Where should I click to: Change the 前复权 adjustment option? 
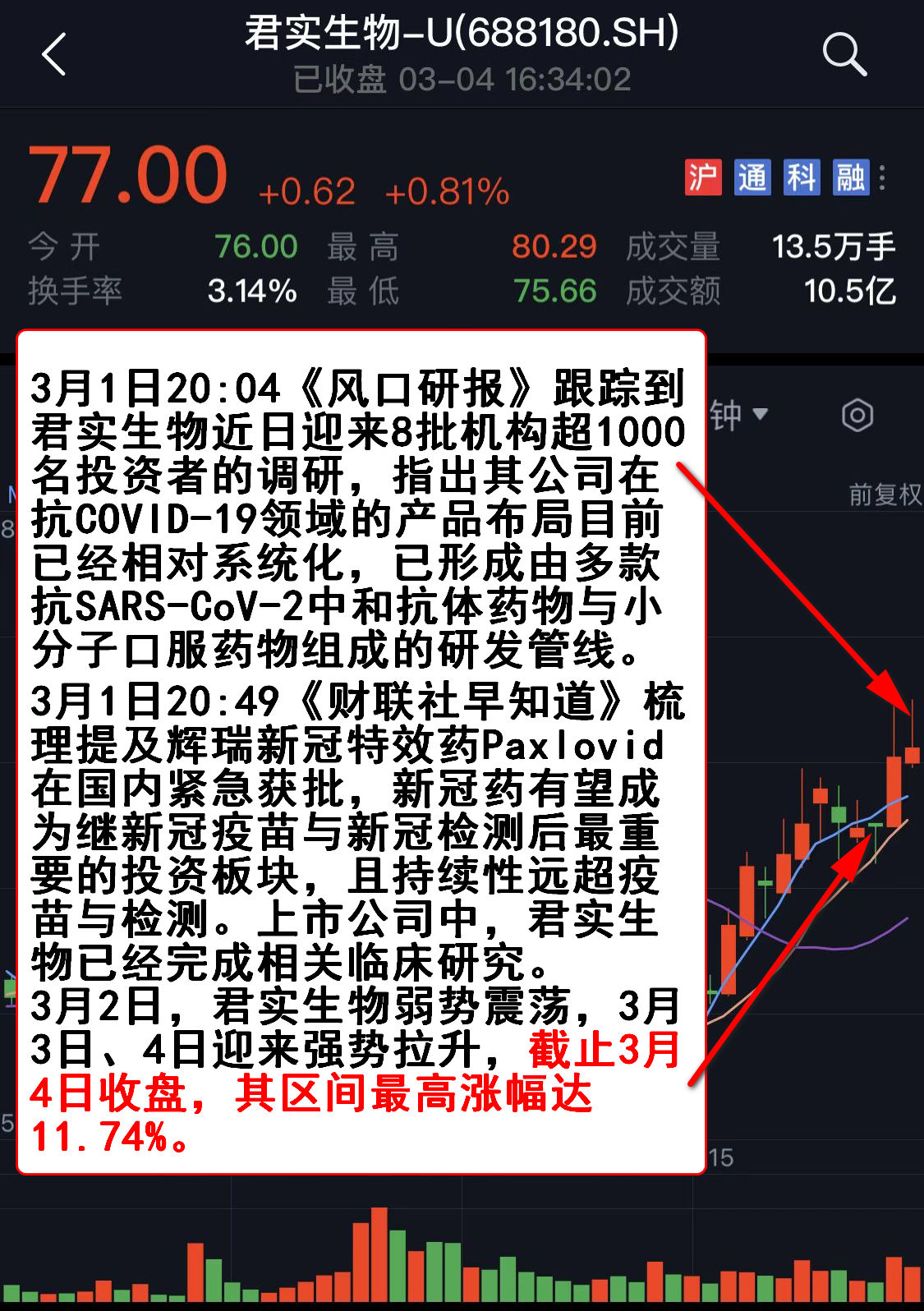(885, 494)
